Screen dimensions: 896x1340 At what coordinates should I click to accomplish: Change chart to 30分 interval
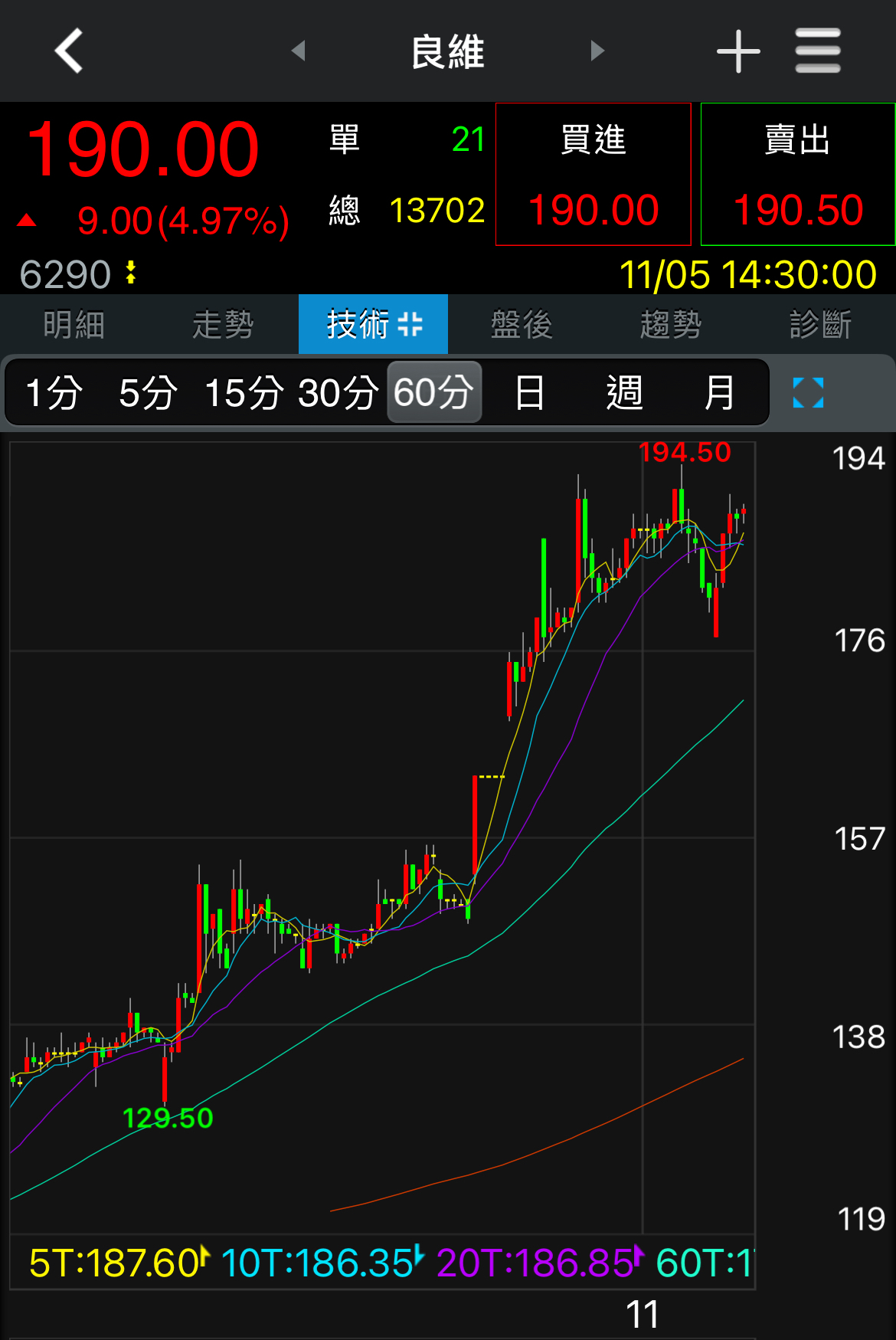[338, 393]
